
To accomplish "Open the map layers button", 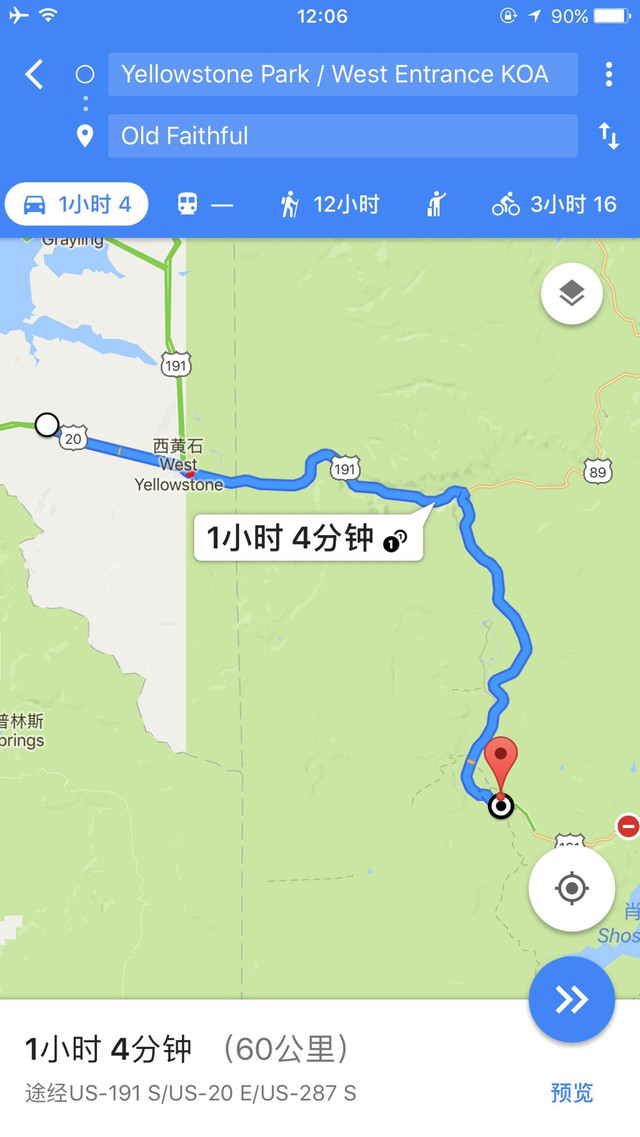I will coord(571,294).
